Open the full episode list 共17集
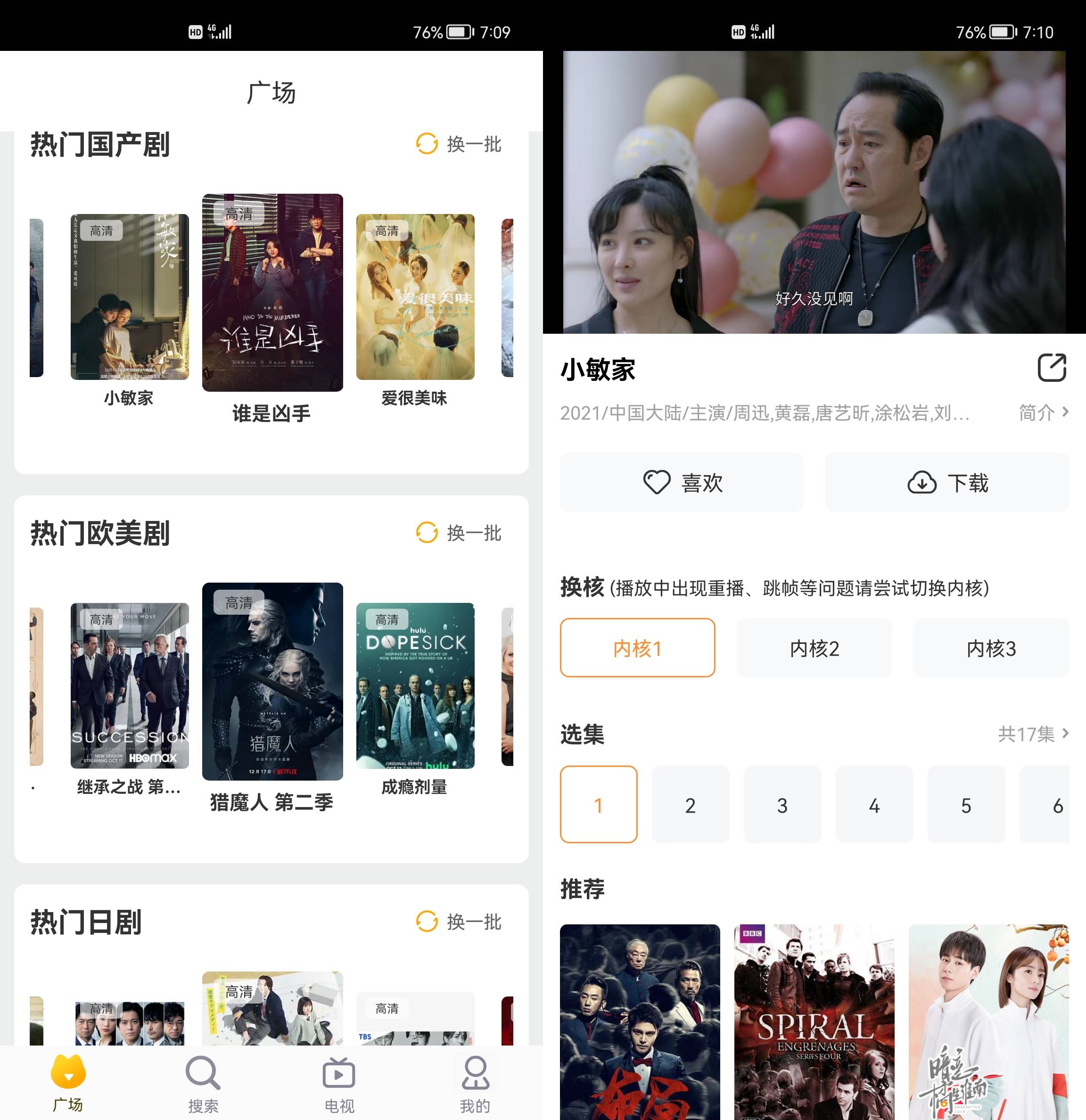 tap(1032, 734)
